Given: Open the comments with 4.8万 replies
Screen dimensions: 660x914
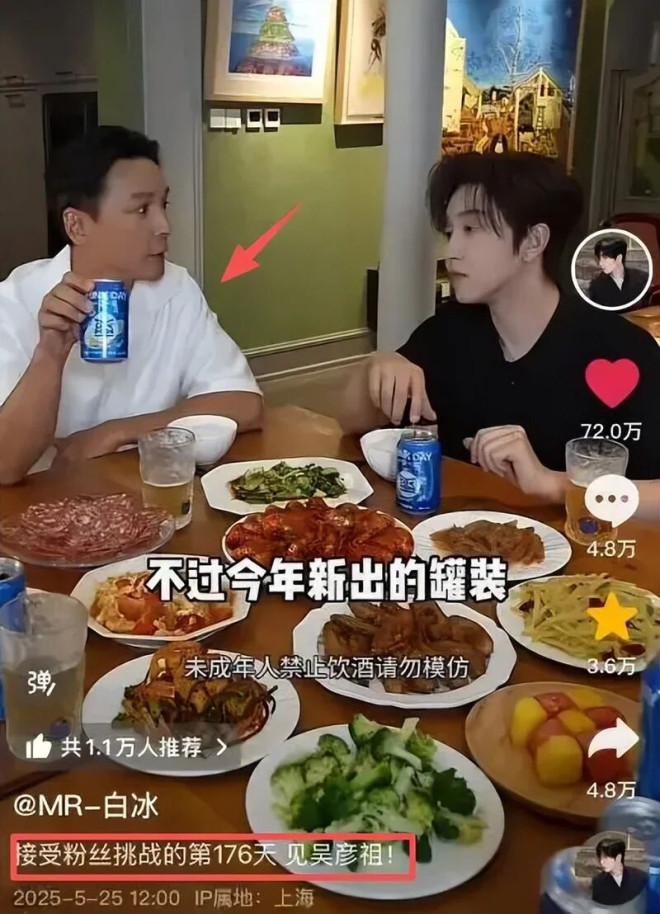Looking at the screenshot, I should pos(612,498).
